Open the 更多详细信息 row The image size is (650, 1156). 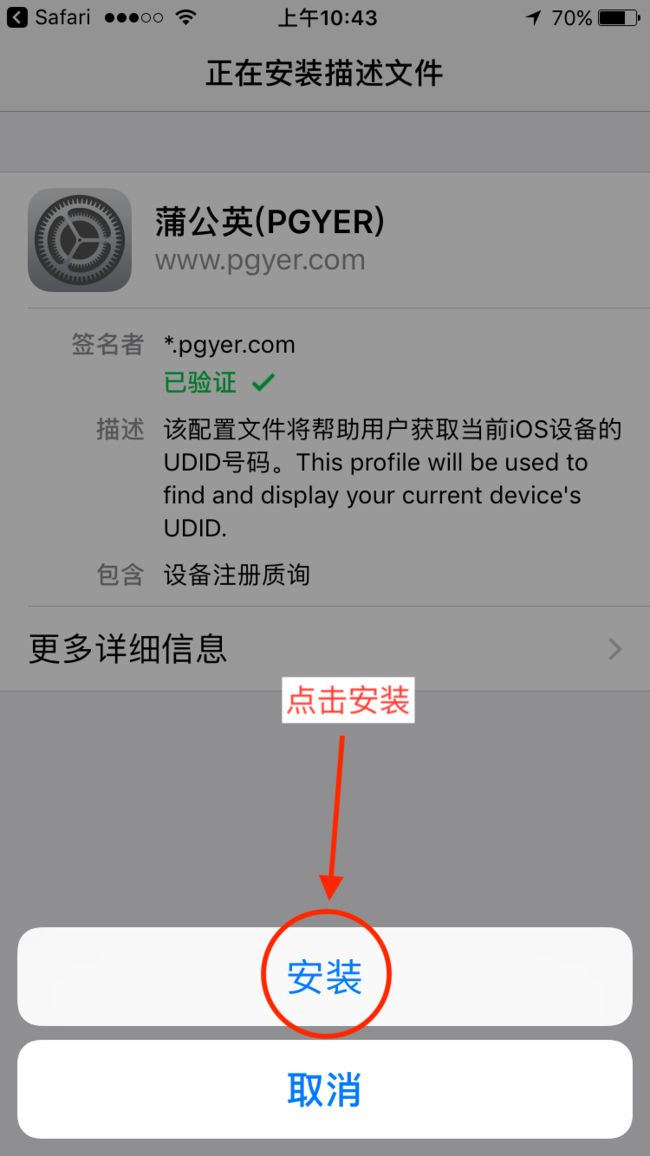[325, 649]
